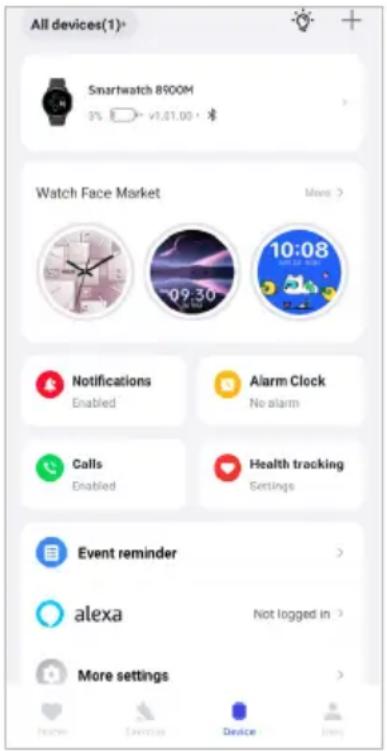Open Notifications settings
The height and width of the screenshot is (751, 387).
(x=103, y=390)
